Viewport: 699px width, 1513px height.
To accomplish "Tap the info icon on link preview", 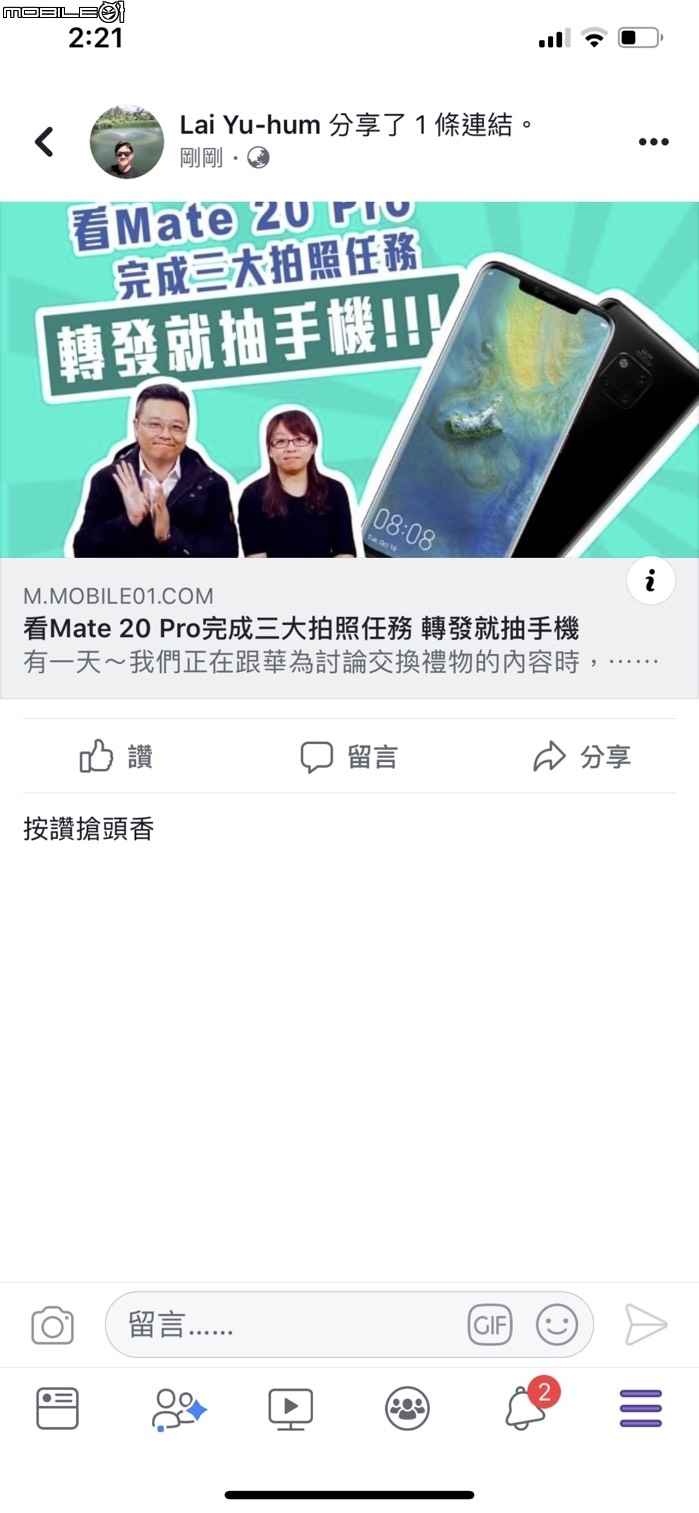I will pyautogui.click(x=650, y=580).
